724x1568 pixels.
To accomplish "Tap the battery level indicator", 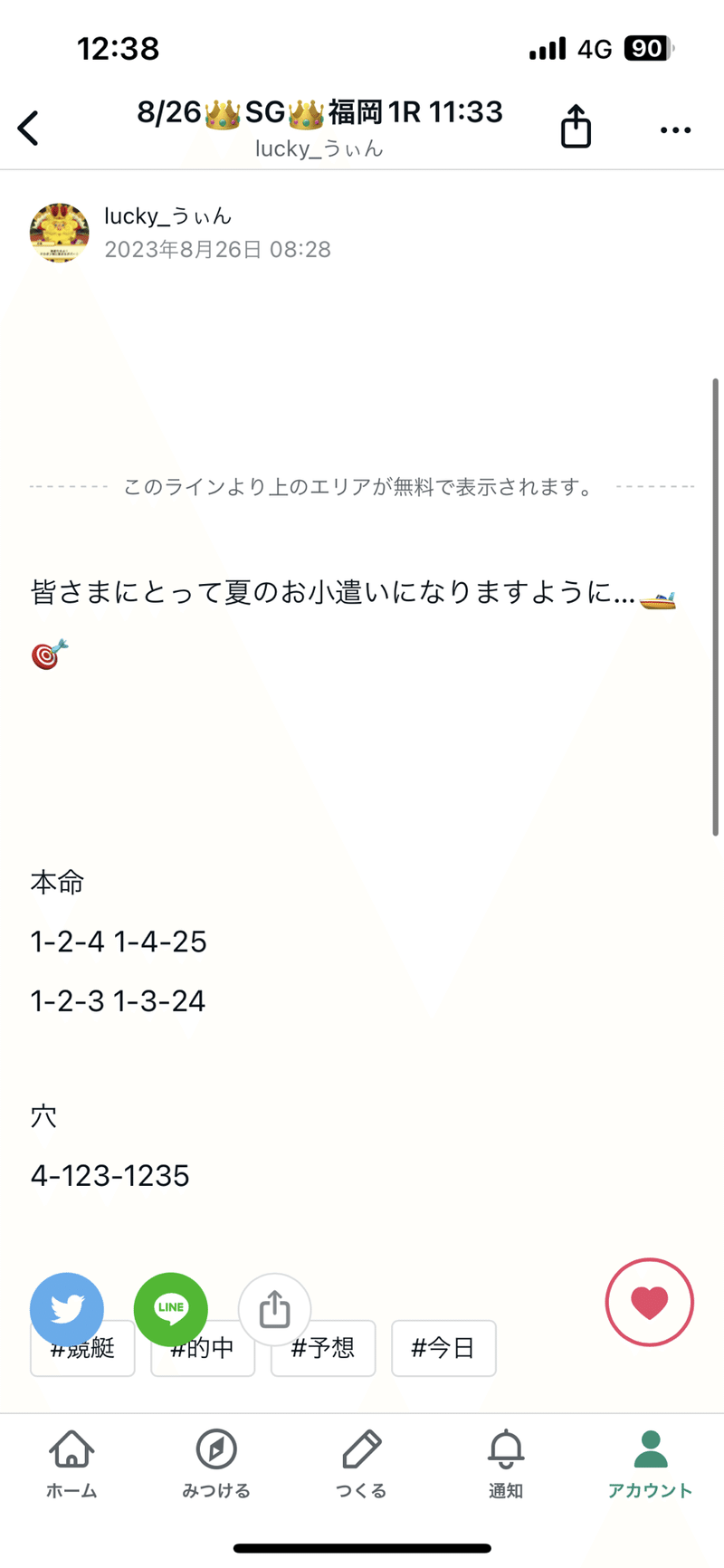I will pos(644,48).
